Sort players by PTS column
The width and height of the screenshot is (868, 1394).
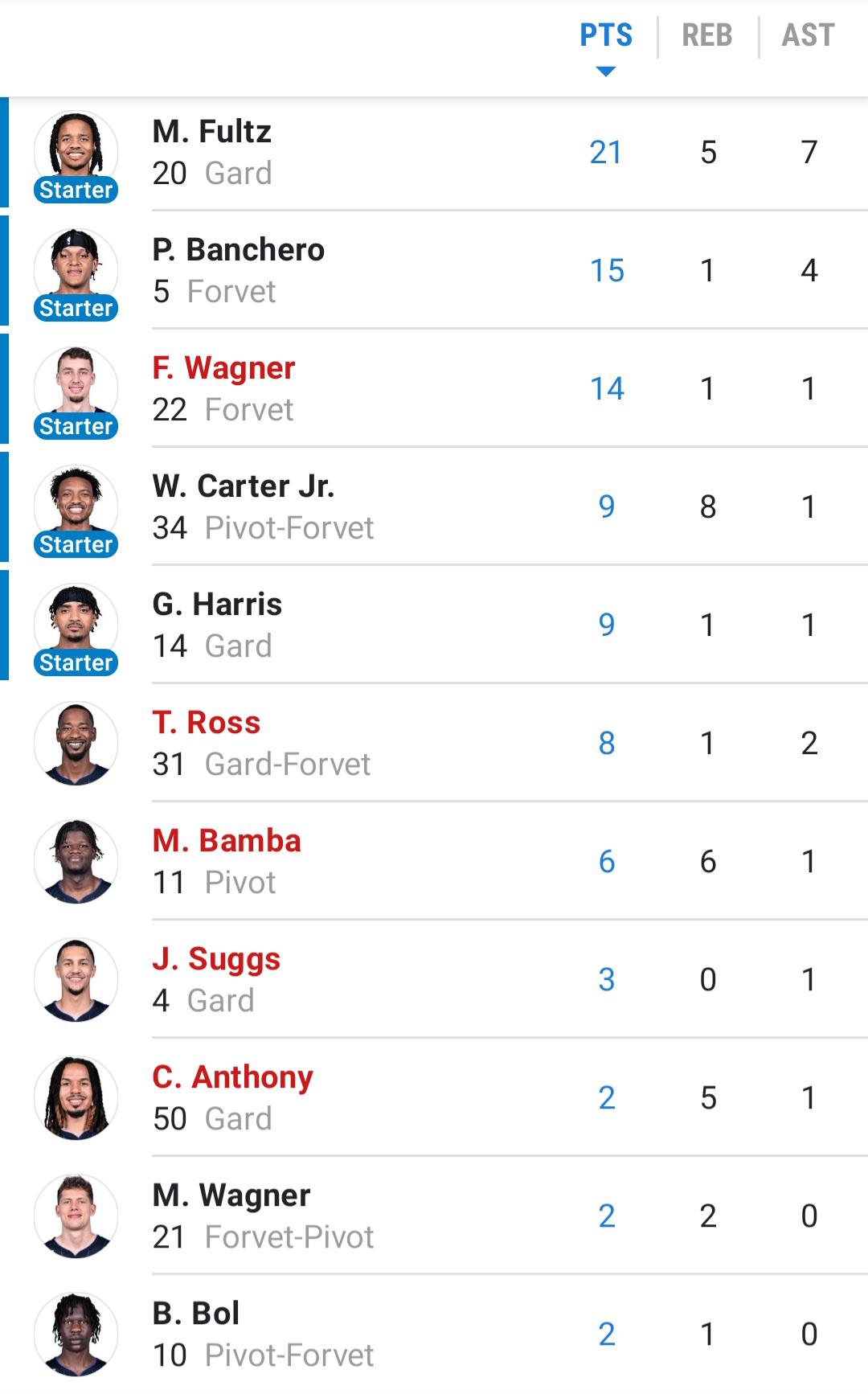click(x=606, y=35)
